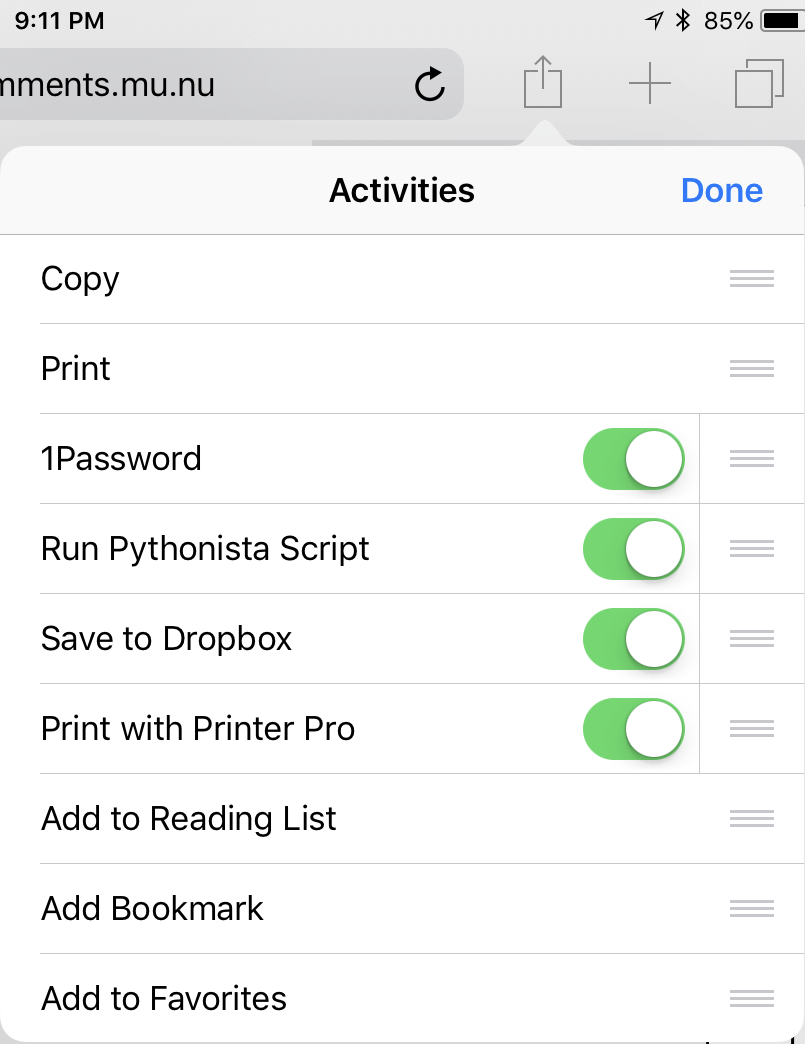
Task: Tap the reorder handle for Print
Action: (752, 369)
